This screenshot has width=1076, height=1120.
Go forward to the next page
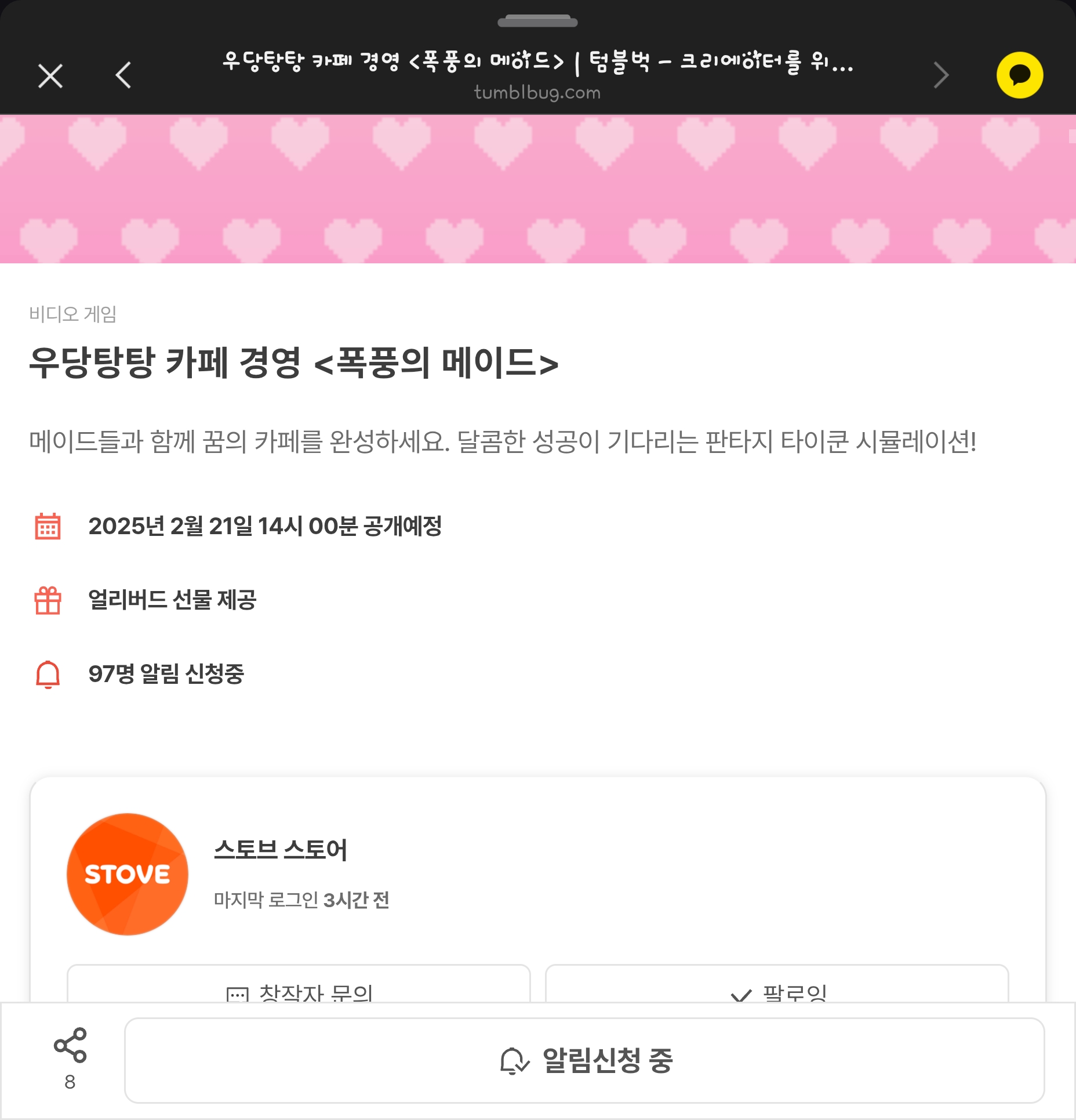941,75
